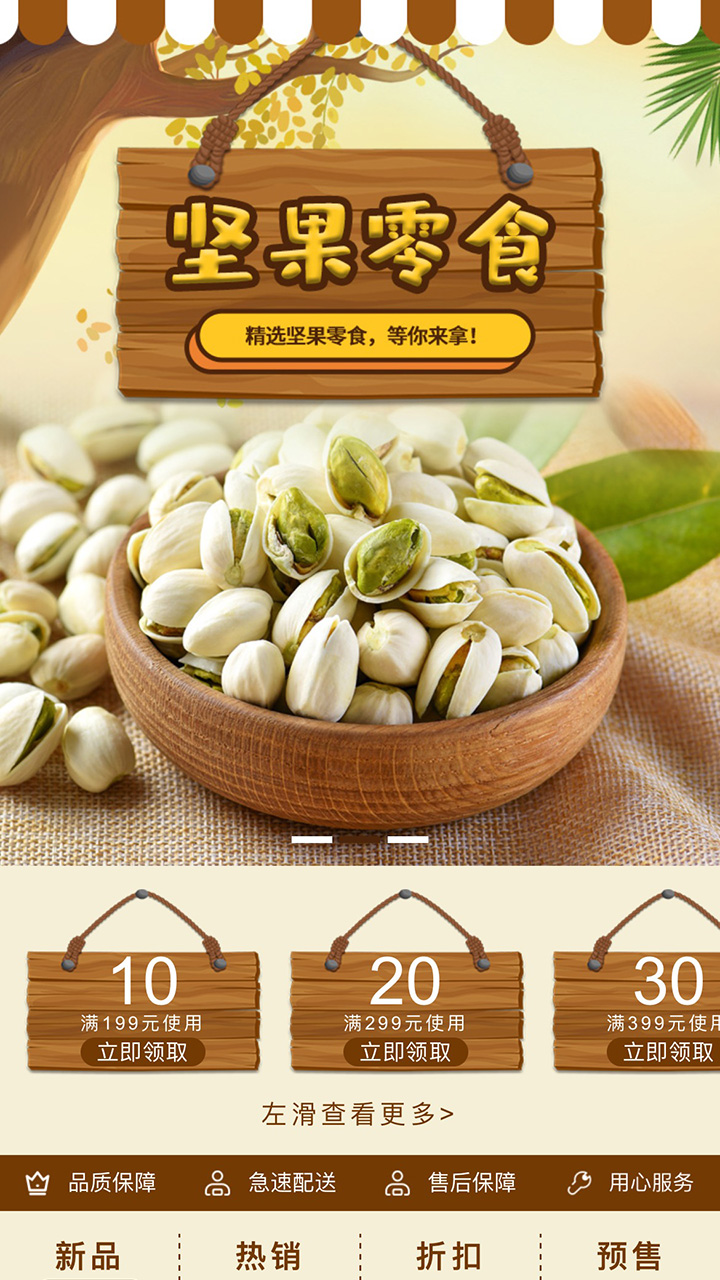Claim the 10 yuan coupon

142,1052
